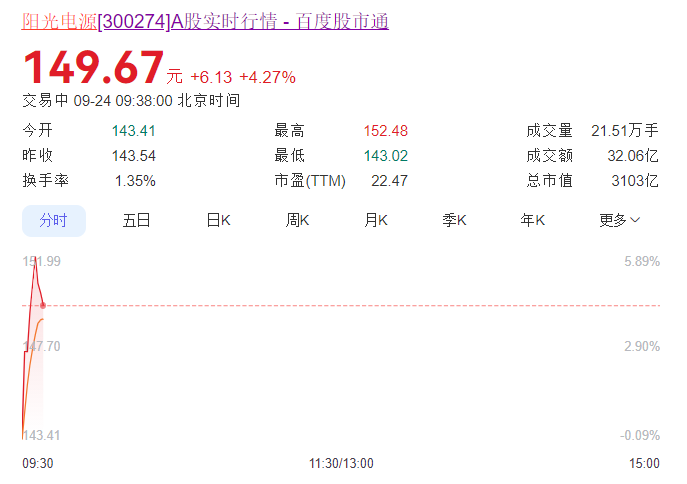Viewport: 687px width, 484px height.
Task: View the 年K yearly chart
Action: pos(532,220)
